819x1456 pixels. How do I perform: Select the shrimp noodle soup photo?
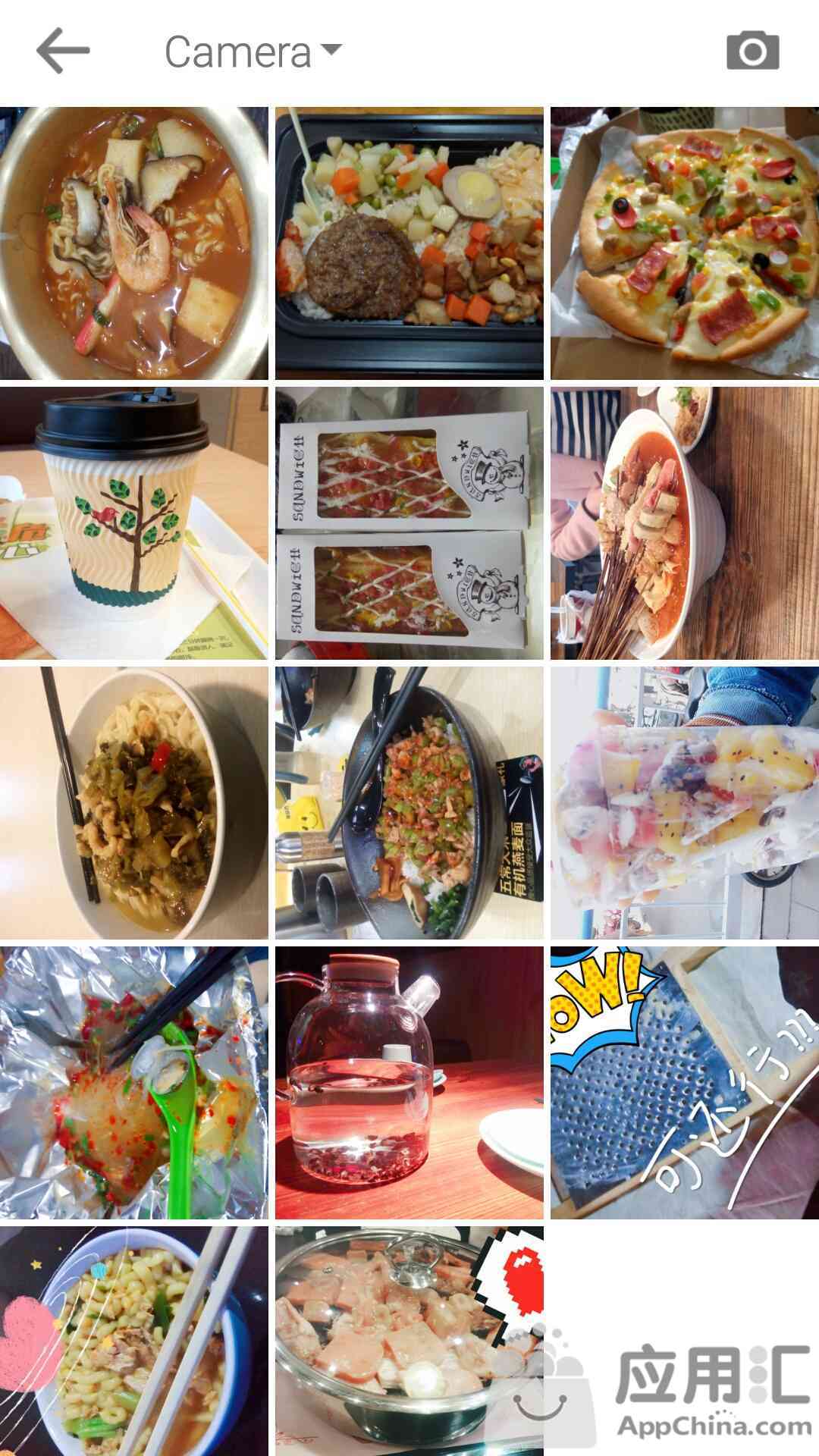coord(133,243)
